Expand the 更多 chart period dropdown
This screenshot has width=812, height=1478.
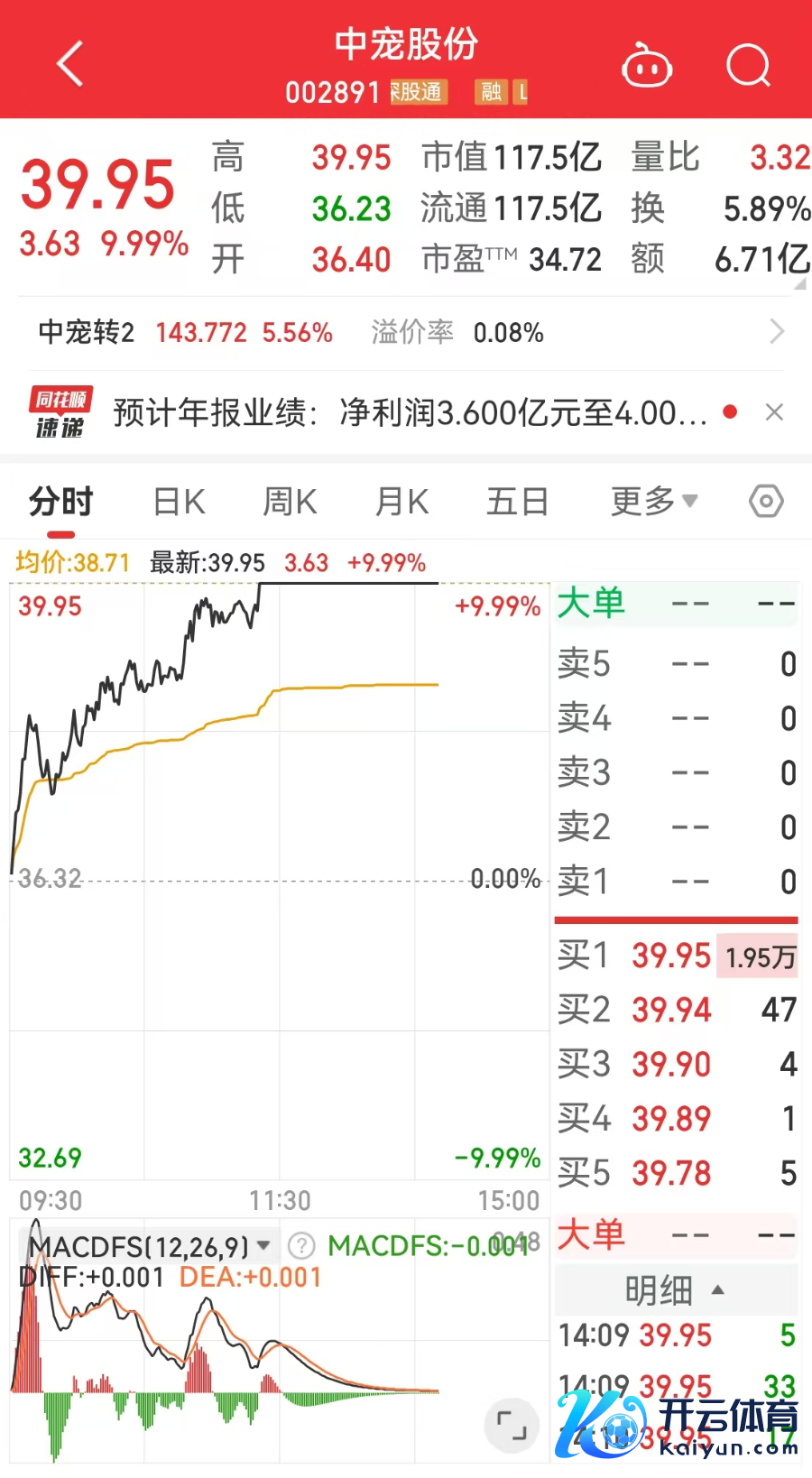click(x=653, y=501)
